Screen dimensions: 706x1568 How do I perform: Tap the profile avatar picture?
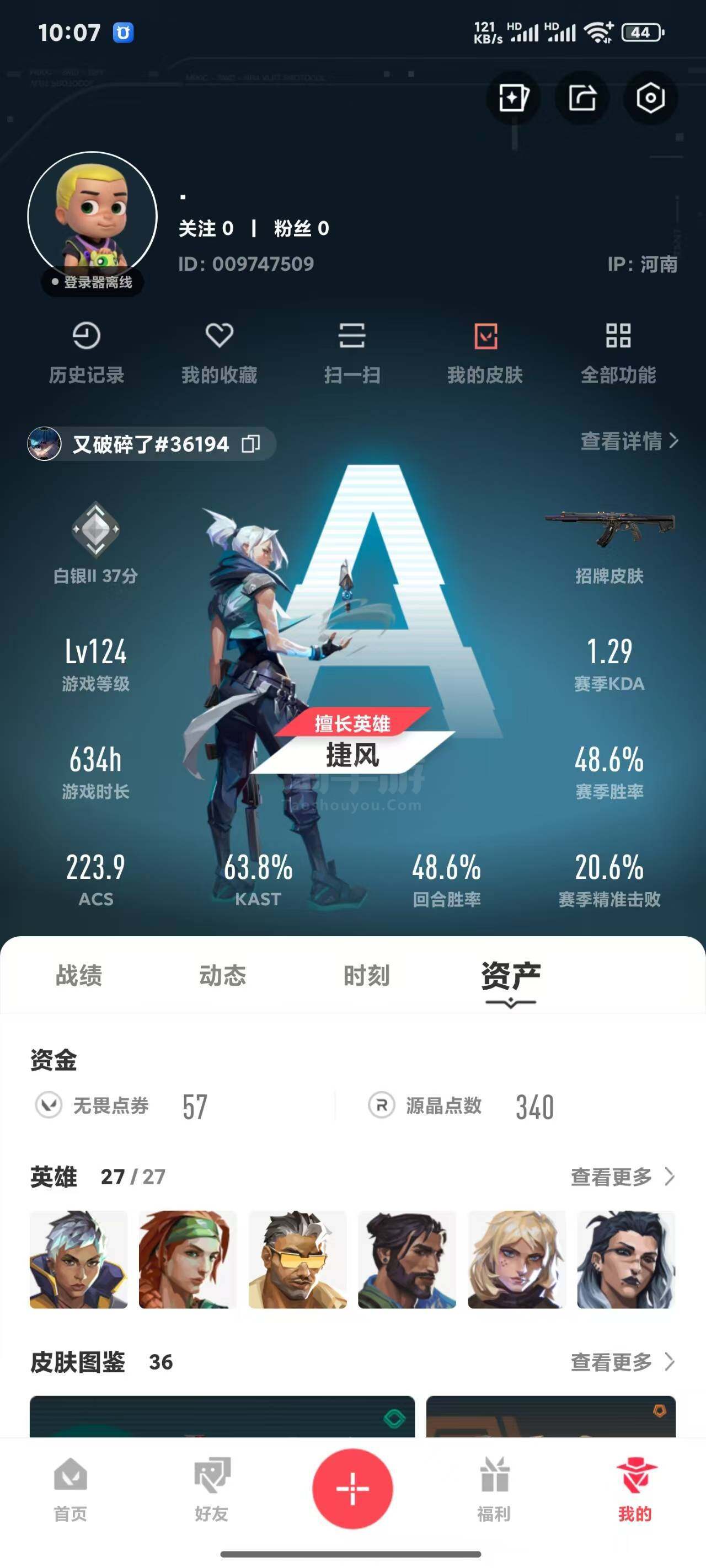pyautogui.click(x=93, y=216)
